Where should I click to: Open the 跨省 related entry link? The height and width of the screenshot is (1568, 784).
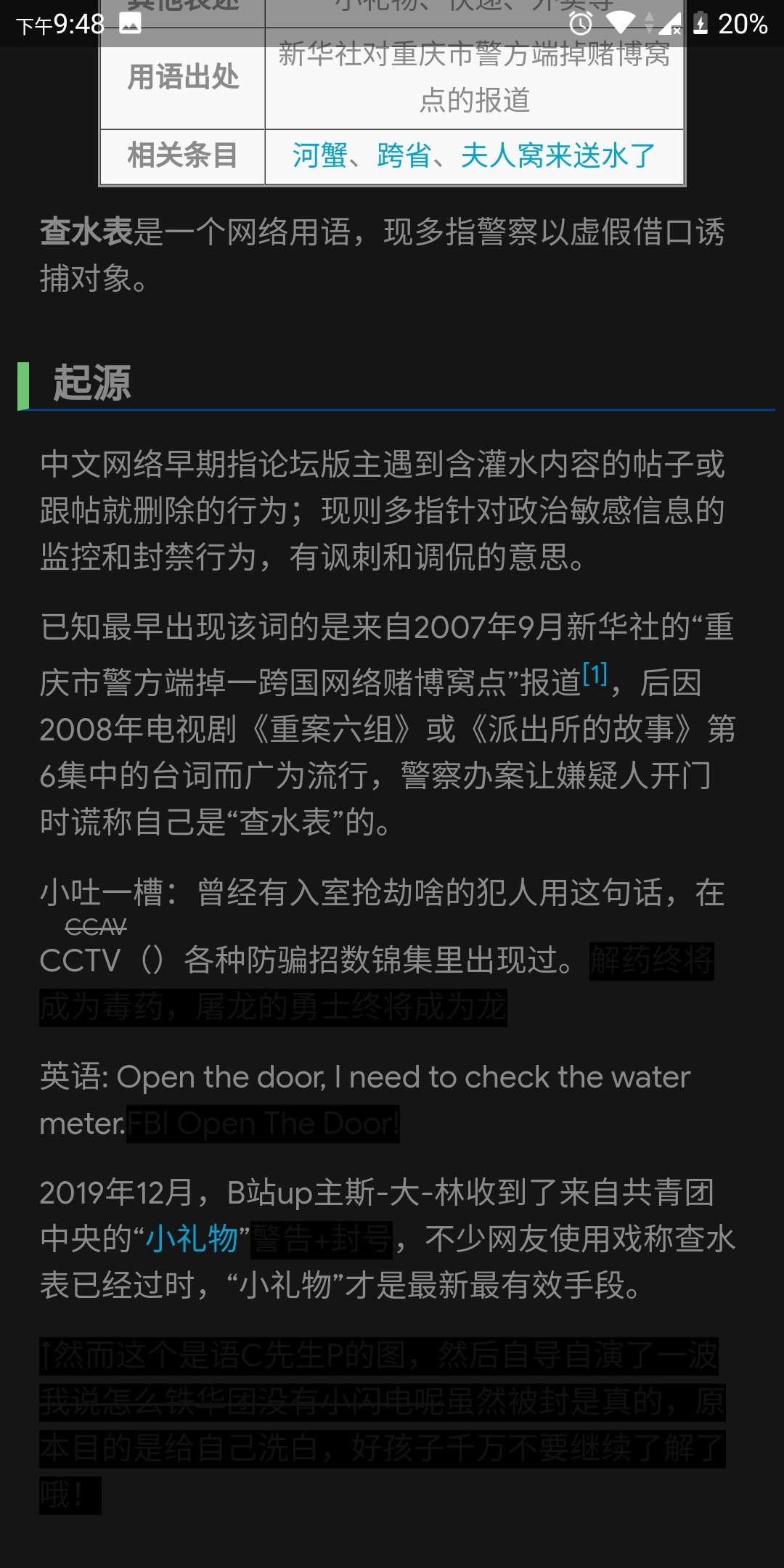pyautogui.click(x=404, y=155)
